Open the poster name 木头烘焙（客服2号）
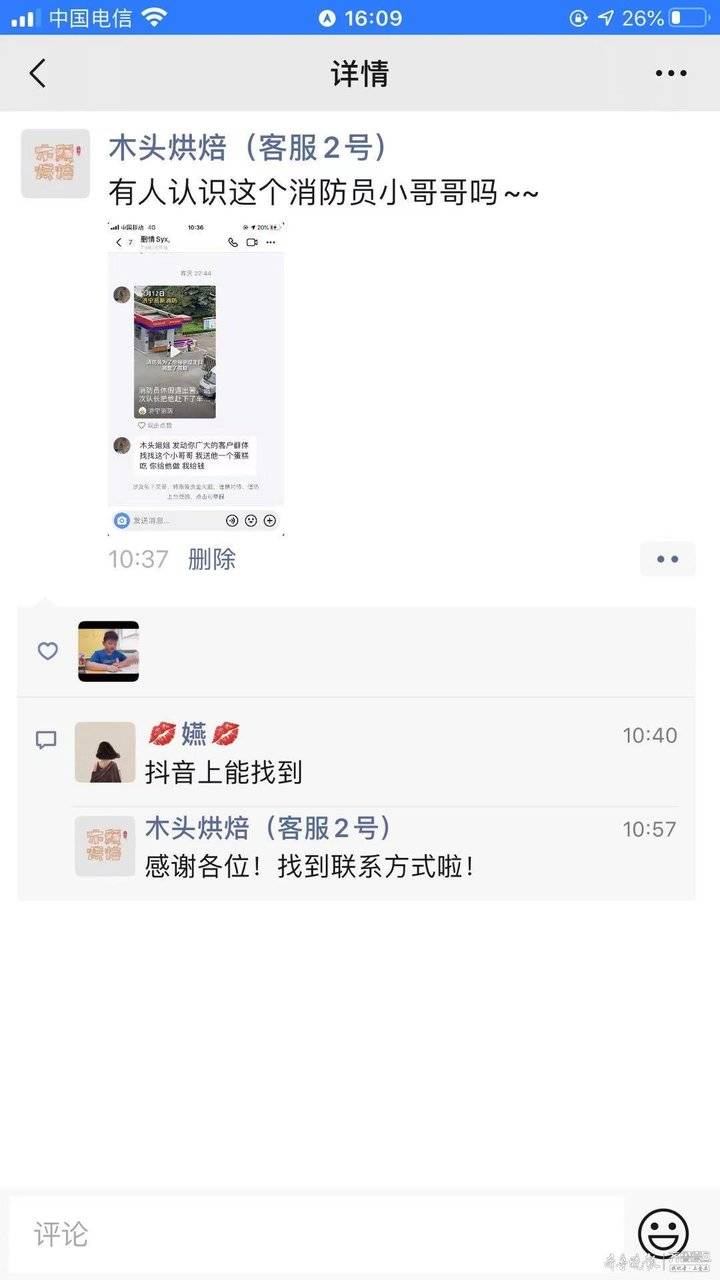Viewport: 720px width, 1280px height. 247,148
